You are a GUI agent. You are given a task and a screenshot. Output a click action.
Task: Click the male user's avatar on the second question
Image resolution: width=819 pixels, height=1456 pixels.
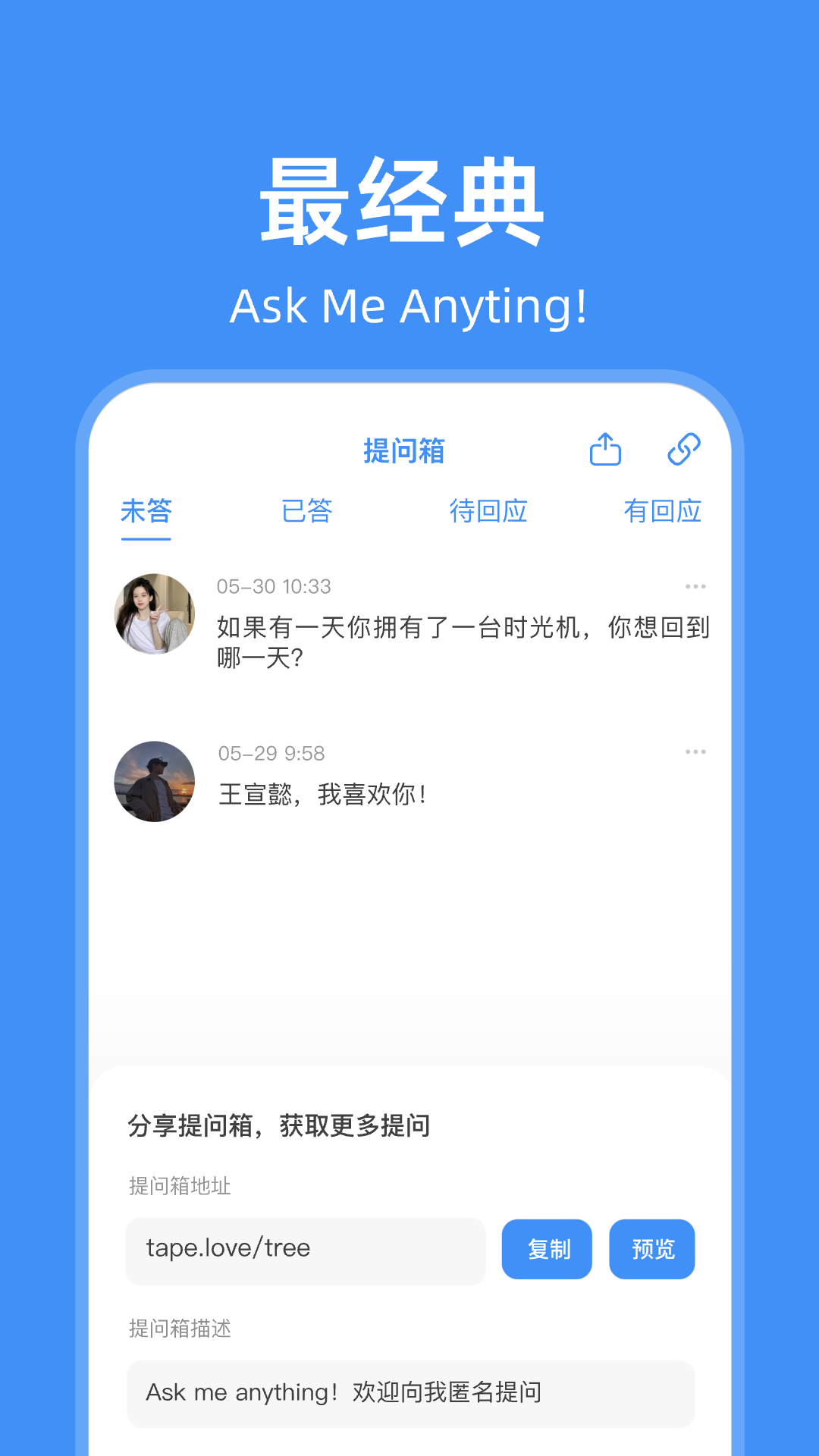tap(154, 782)
